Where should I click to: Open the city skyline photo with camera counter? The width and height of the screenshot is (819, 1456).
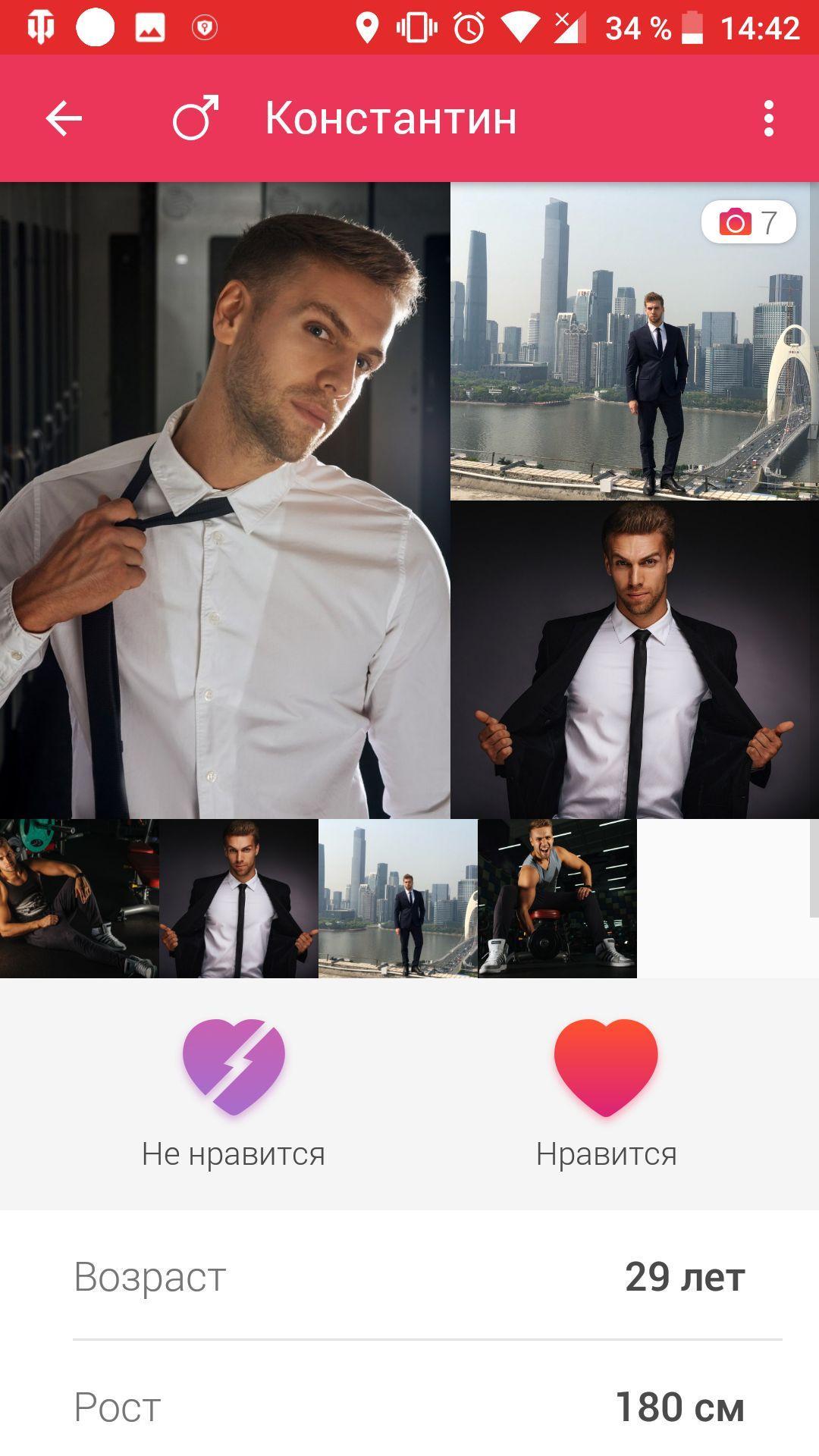click(634, 341)
